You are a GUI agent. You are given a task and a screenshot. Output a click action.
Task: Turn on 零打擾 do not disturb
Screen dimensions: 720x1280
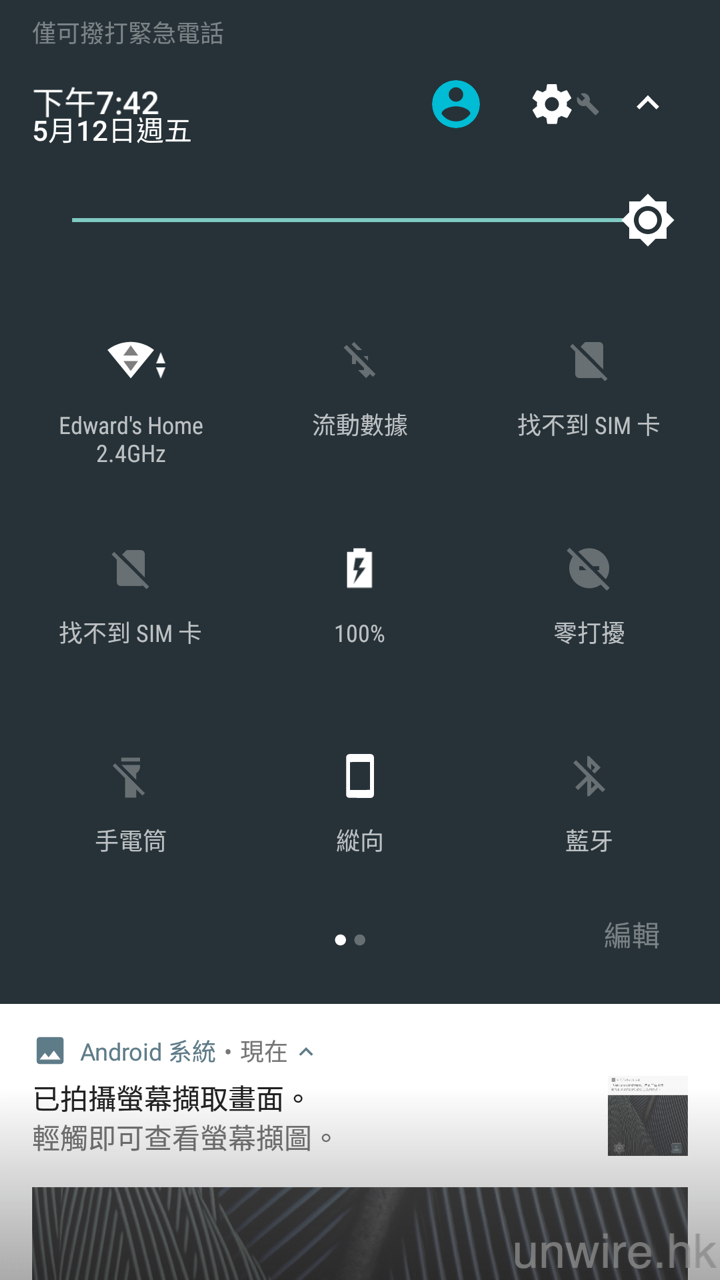point(589,569)
